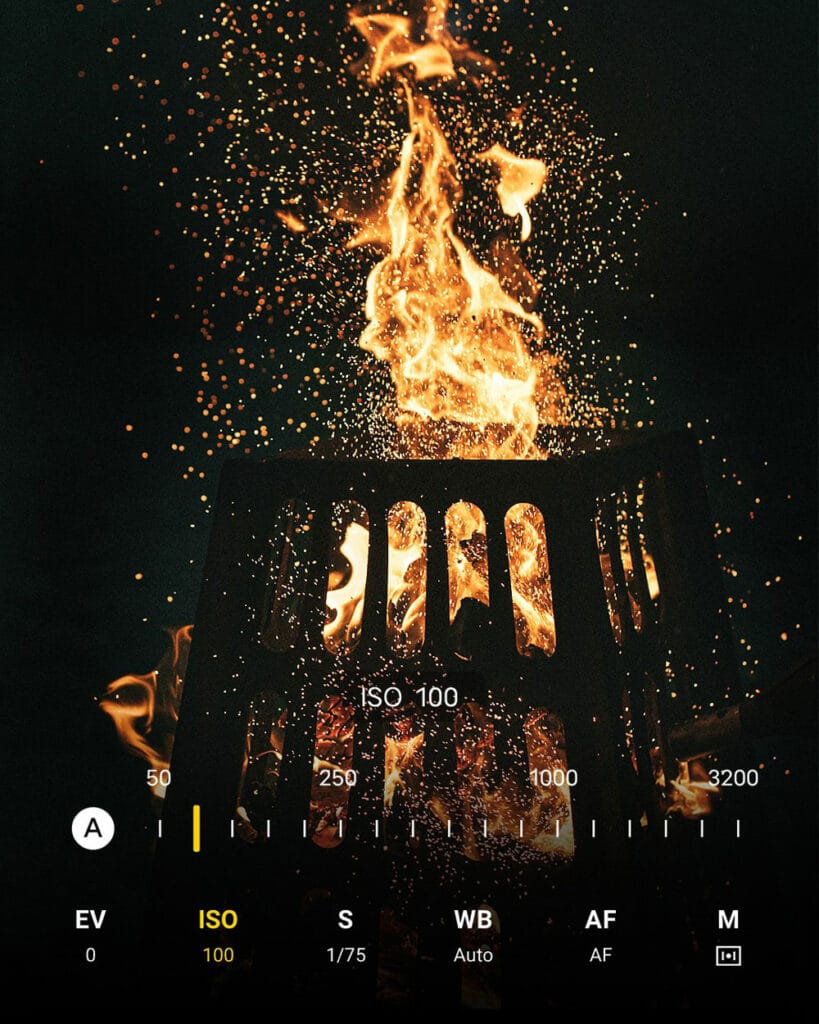Open the shutter speed S setting

click(x=345, y=936)
